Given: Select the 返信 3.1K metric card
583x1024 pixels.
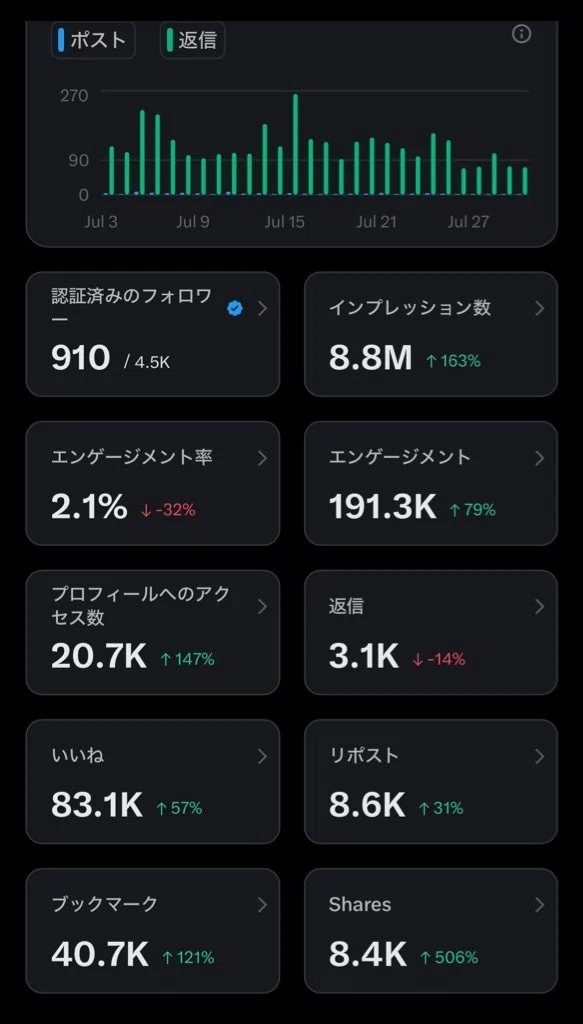Looking at the screenshot, I should click(x=431, y=632).
